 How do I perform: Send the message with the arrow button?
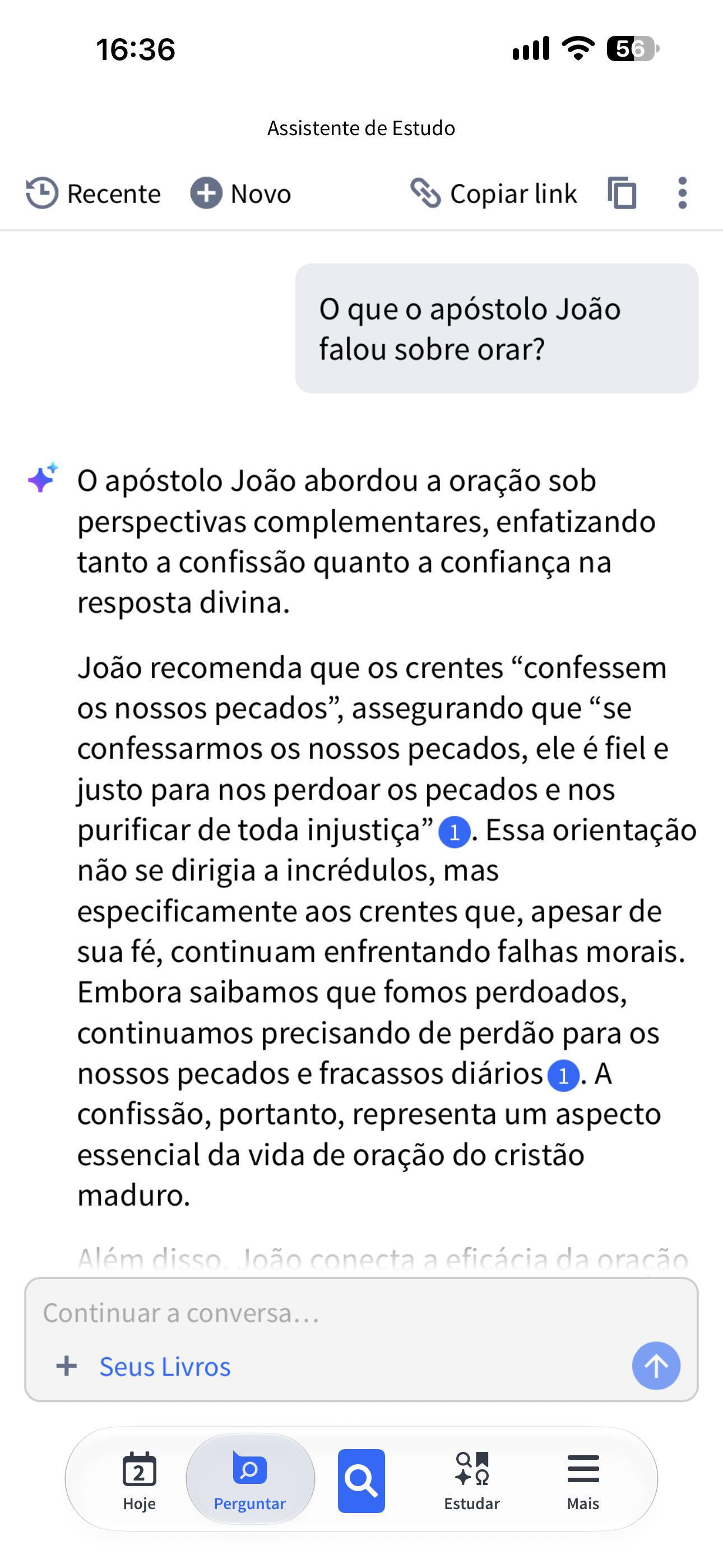coord(656,1366)
